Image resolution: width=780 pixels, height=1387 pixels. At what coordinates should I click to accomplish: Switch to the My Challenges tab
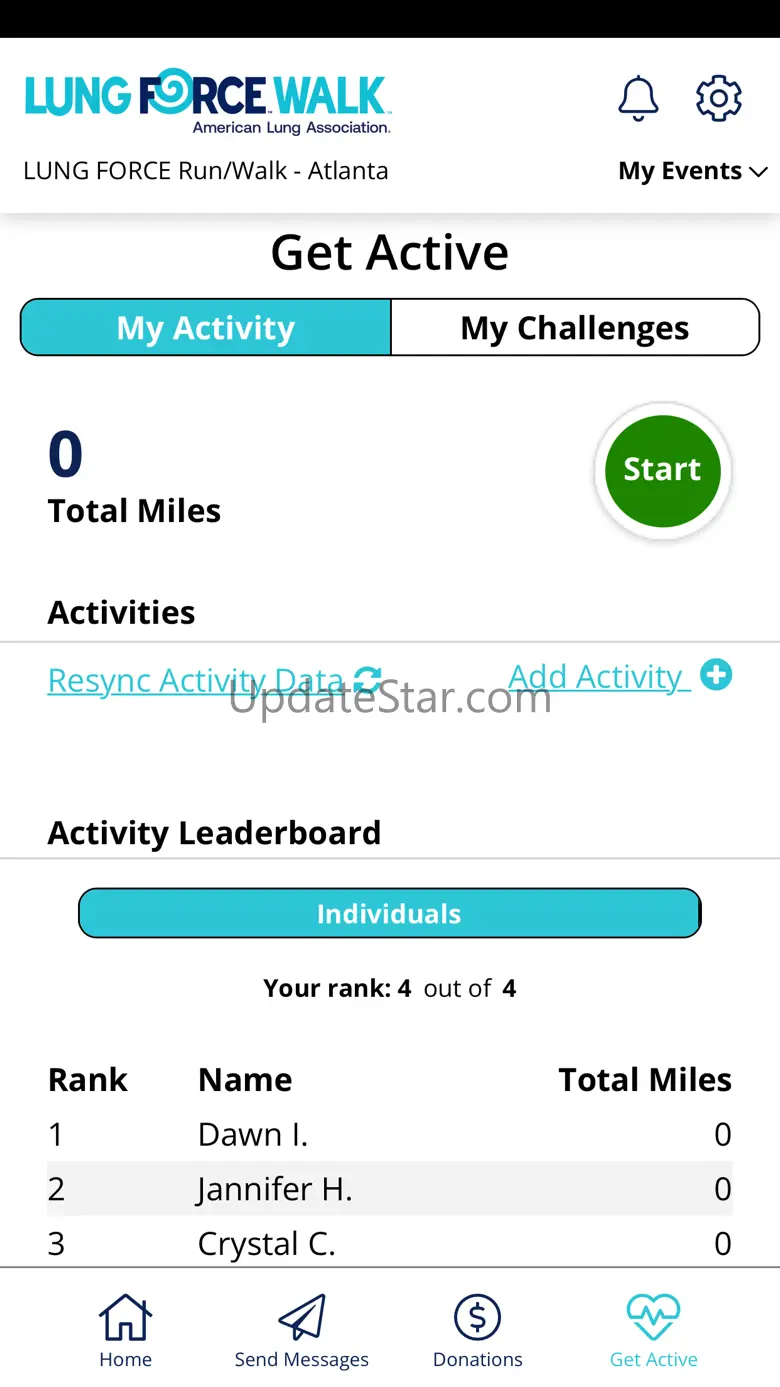tap(574, 328)
